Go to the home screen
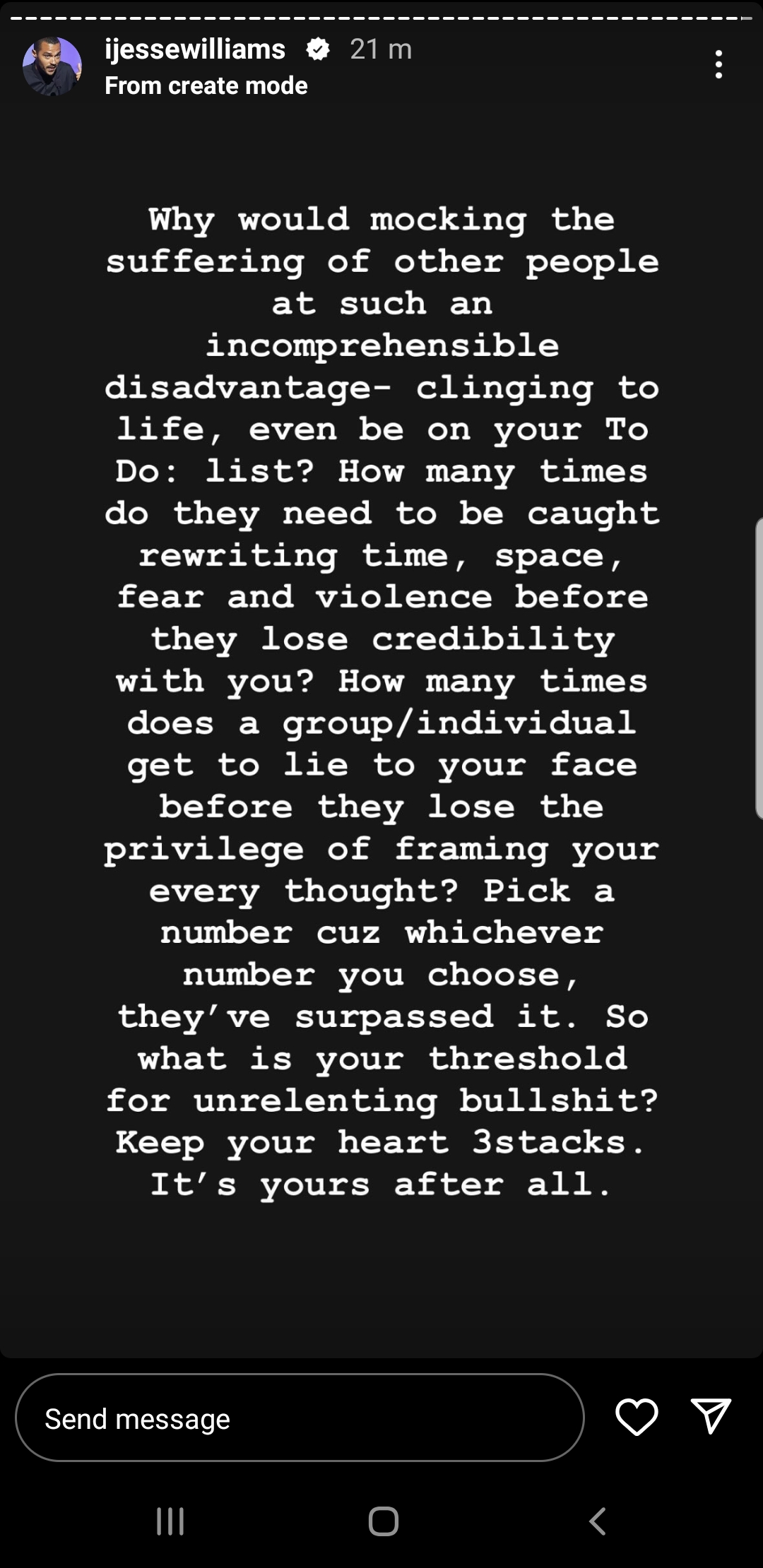 tap(384, 1521)
